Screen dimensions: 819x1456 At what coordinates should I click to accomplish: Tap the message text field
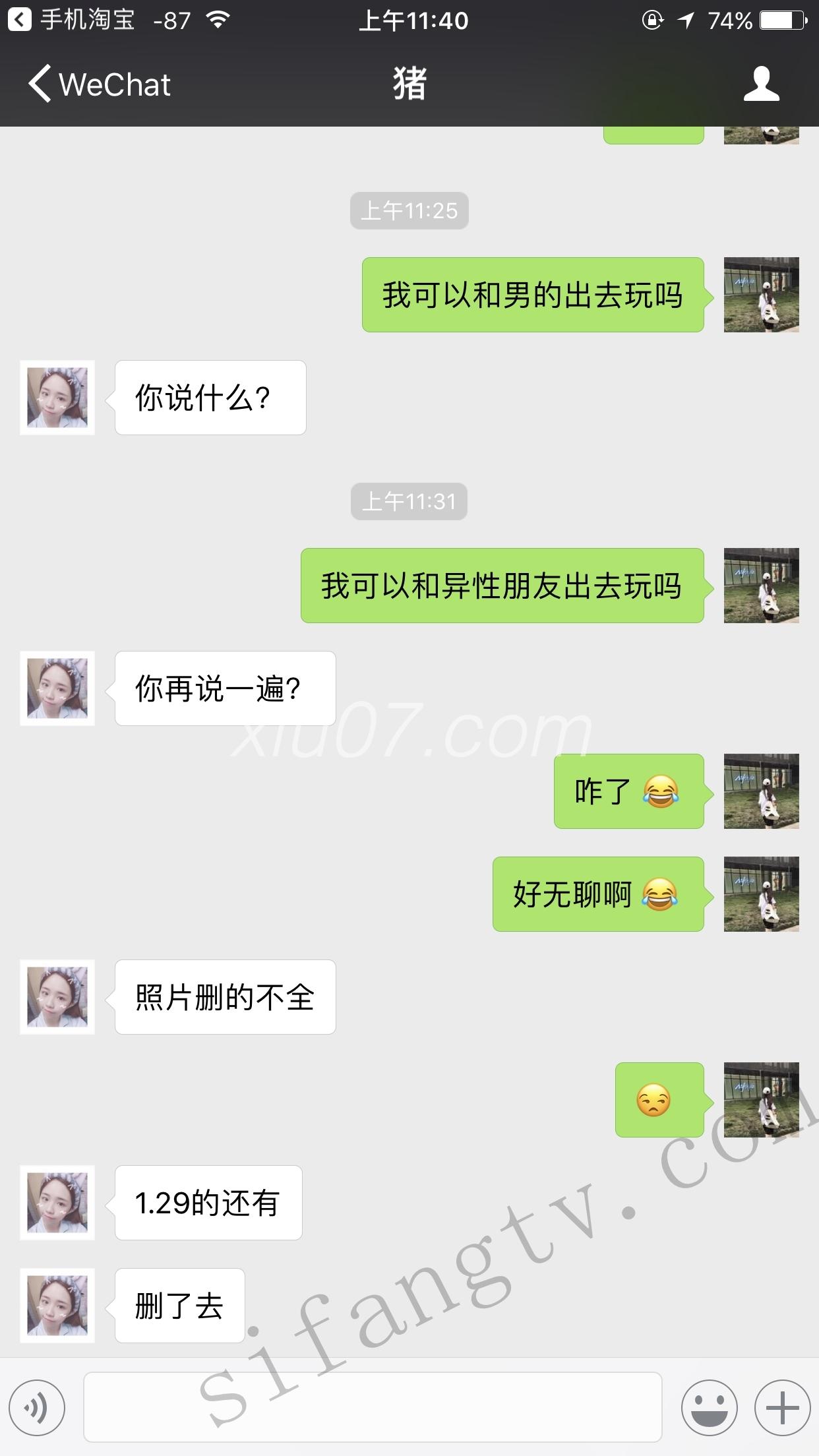[373, 1407]
